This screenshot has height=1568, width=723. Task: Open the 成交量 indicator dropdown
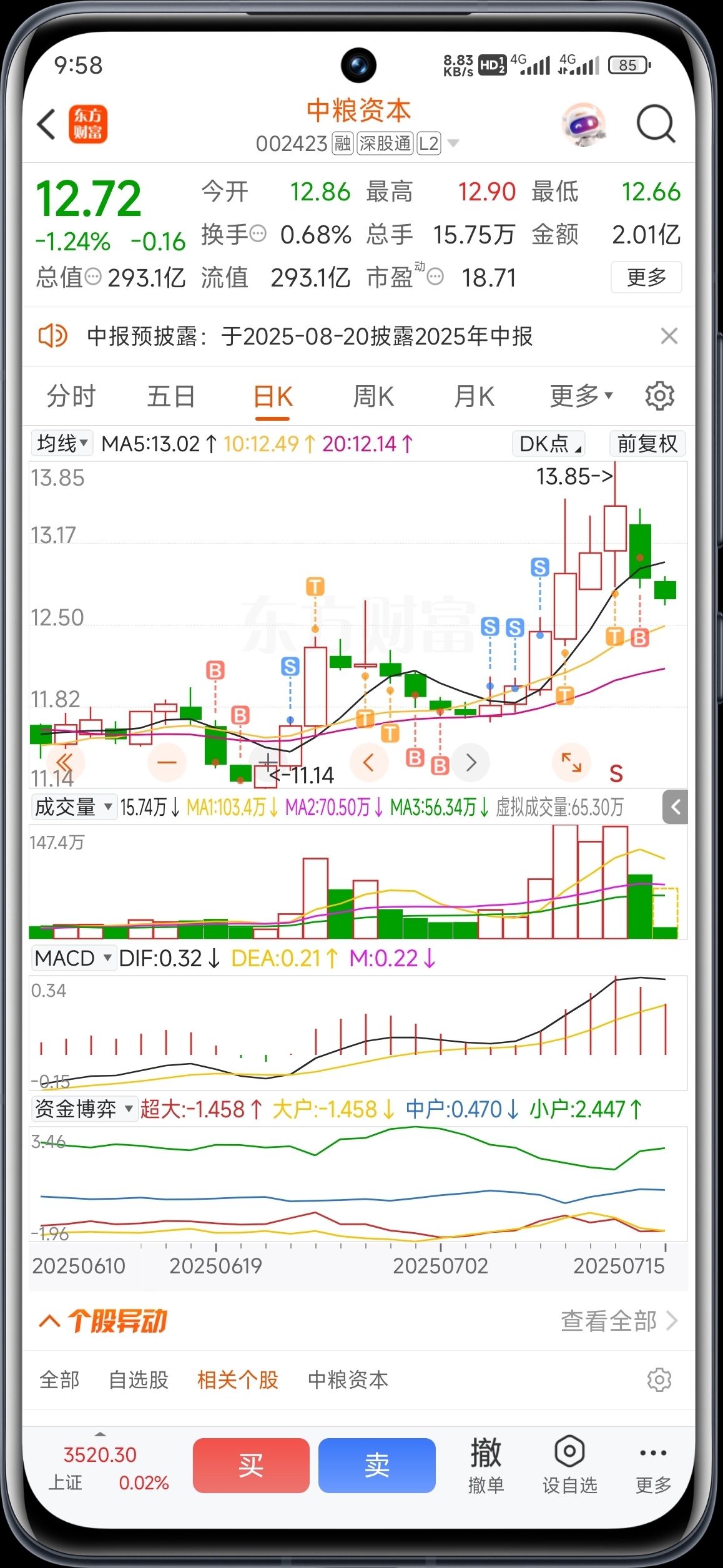point(73,807)
